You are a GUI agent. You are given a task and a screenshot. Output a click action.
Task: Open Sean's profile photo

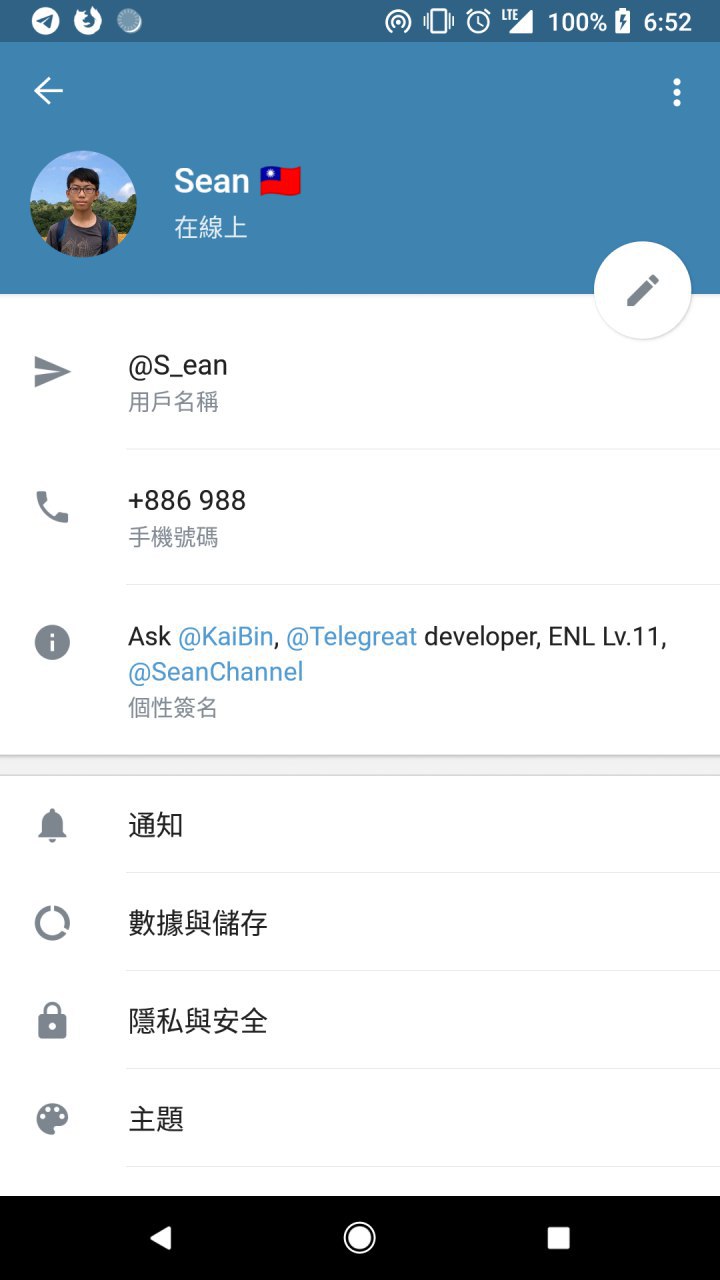[84, 204]
